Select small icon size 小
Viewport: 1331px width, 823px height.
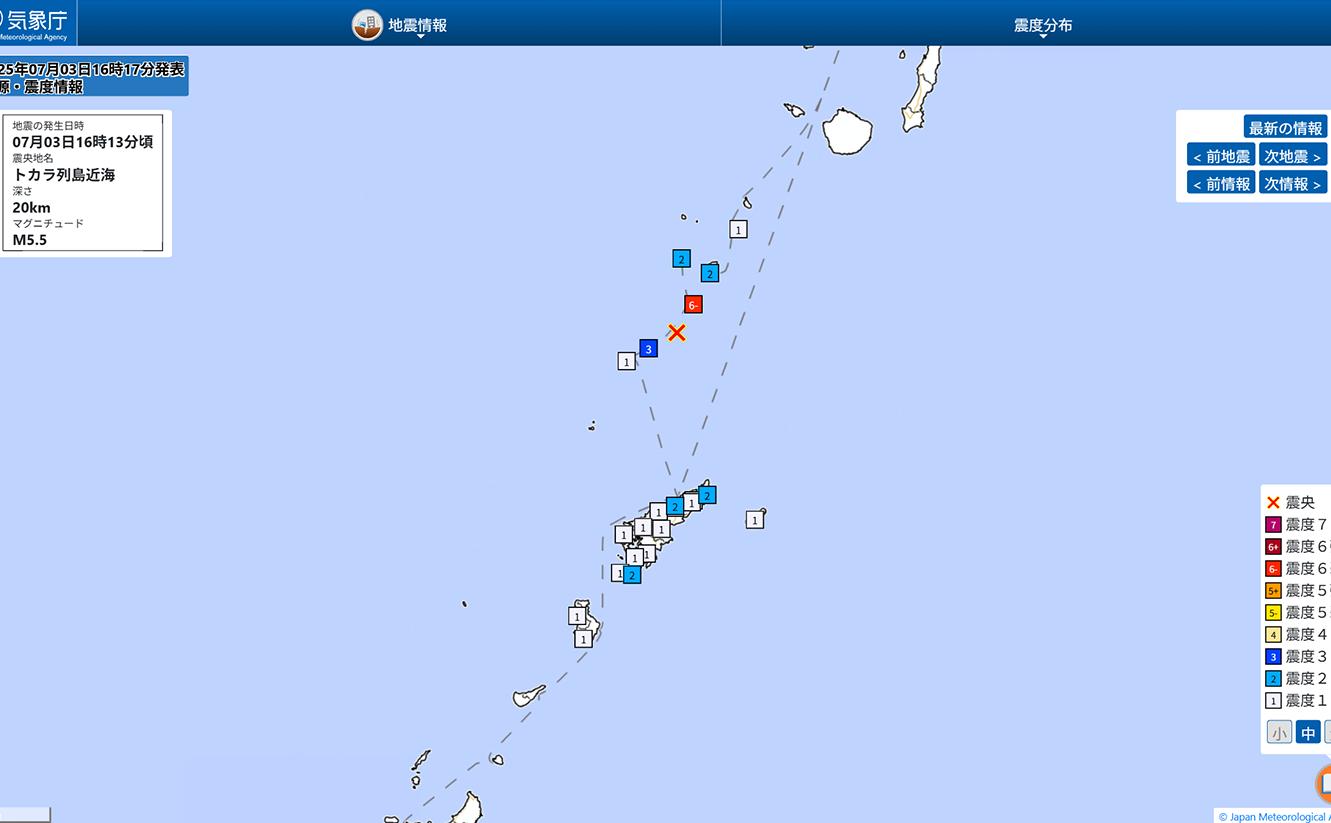pyautogui.click(x=1279, y=732)
